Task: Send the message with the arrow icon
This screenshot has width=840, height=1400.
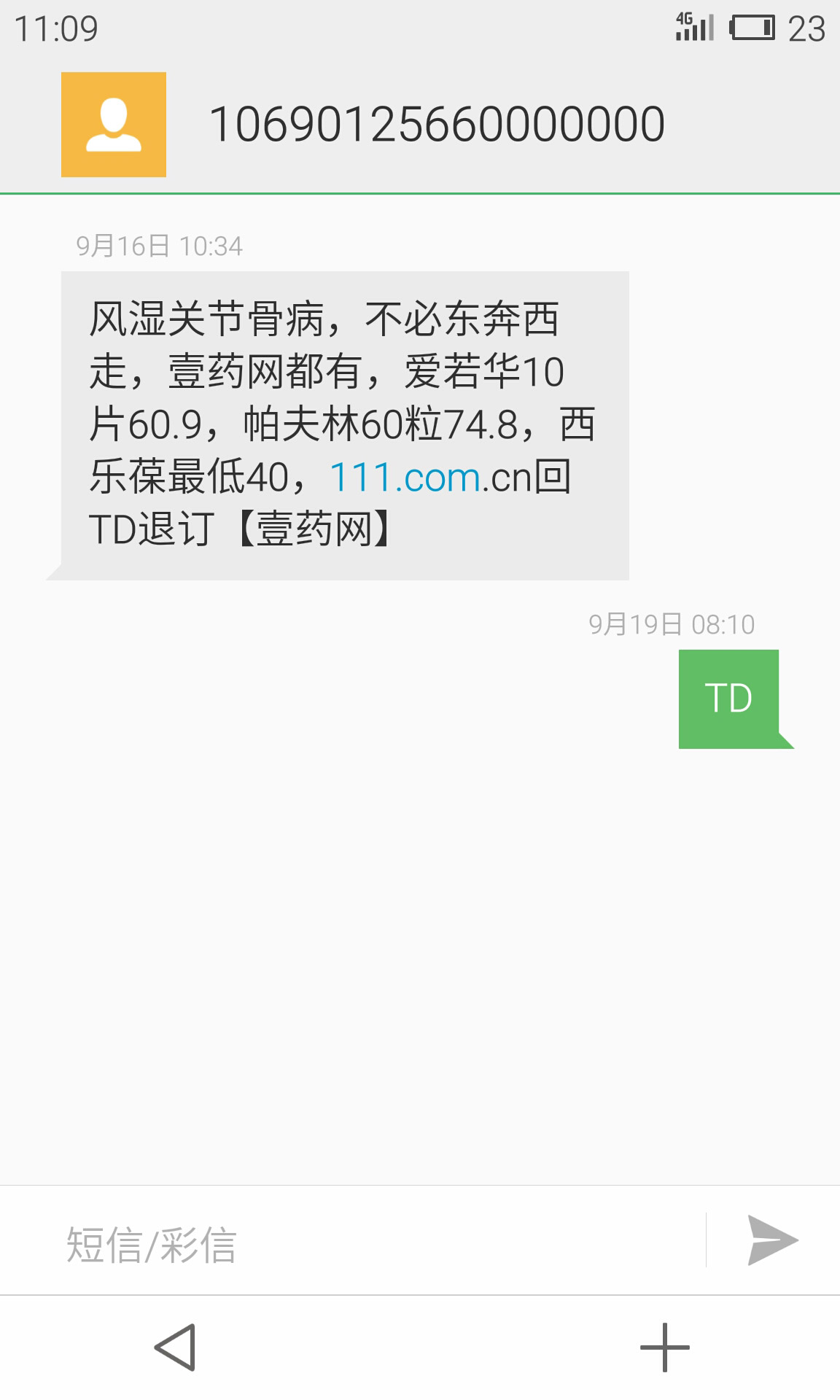Action: tap(772, 1240)
